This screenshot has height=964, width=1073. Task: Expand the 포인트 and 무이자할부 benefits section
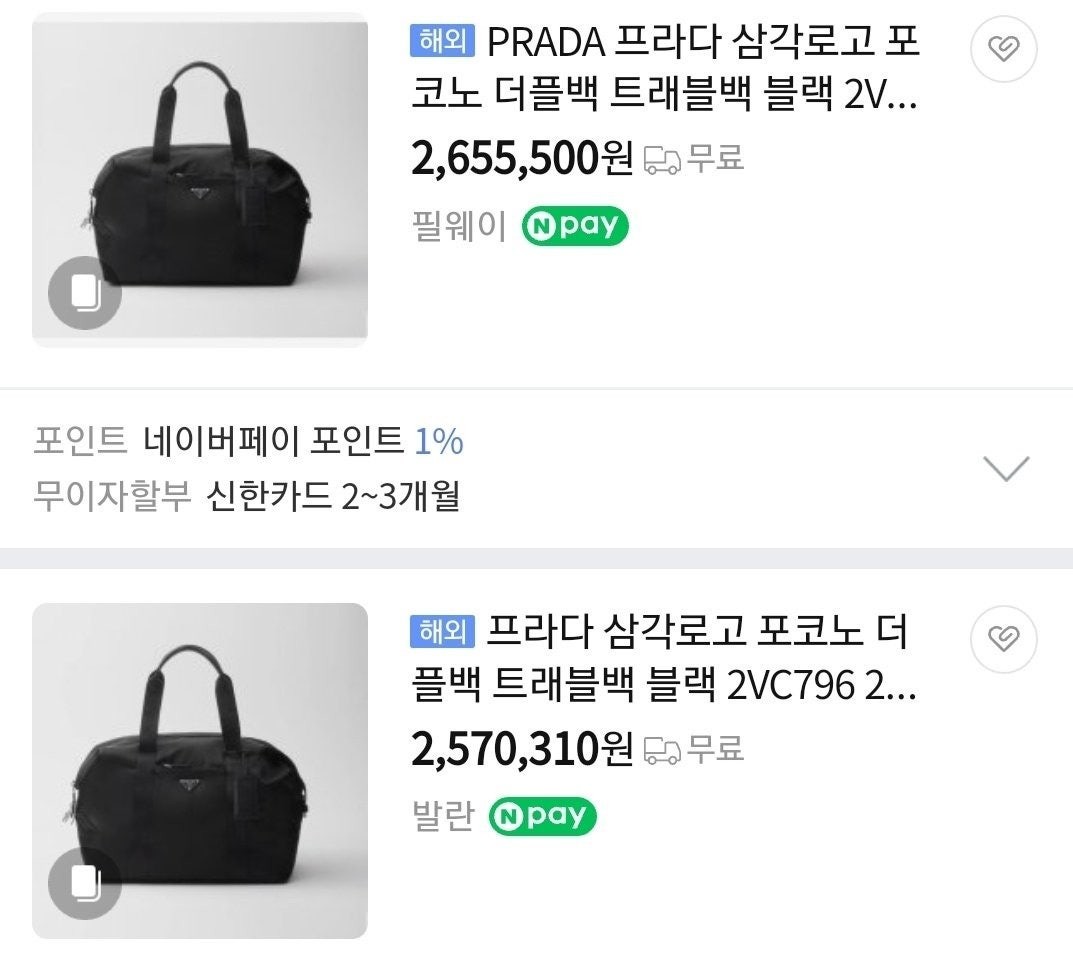tap(1006, 468)
